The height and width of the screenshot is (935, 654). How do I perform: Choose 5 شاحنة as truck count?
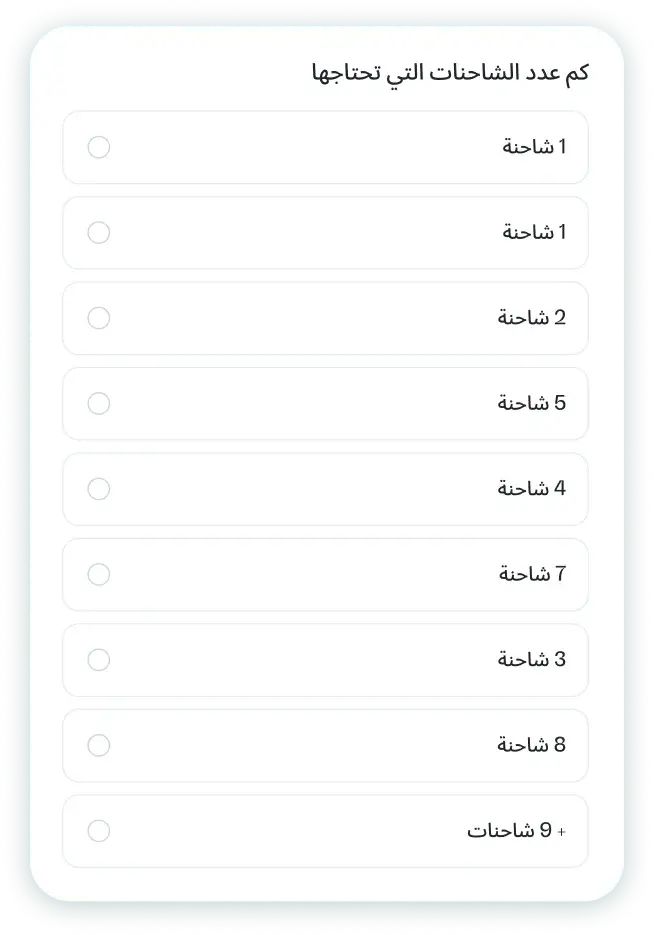(98, 404)
